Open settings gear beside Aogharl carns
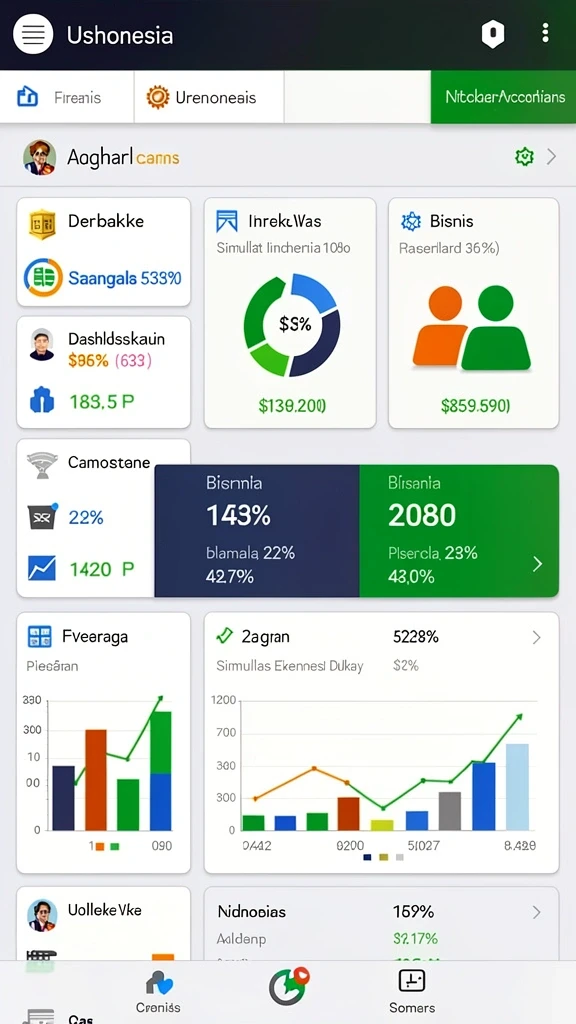 tap(524, 157)
